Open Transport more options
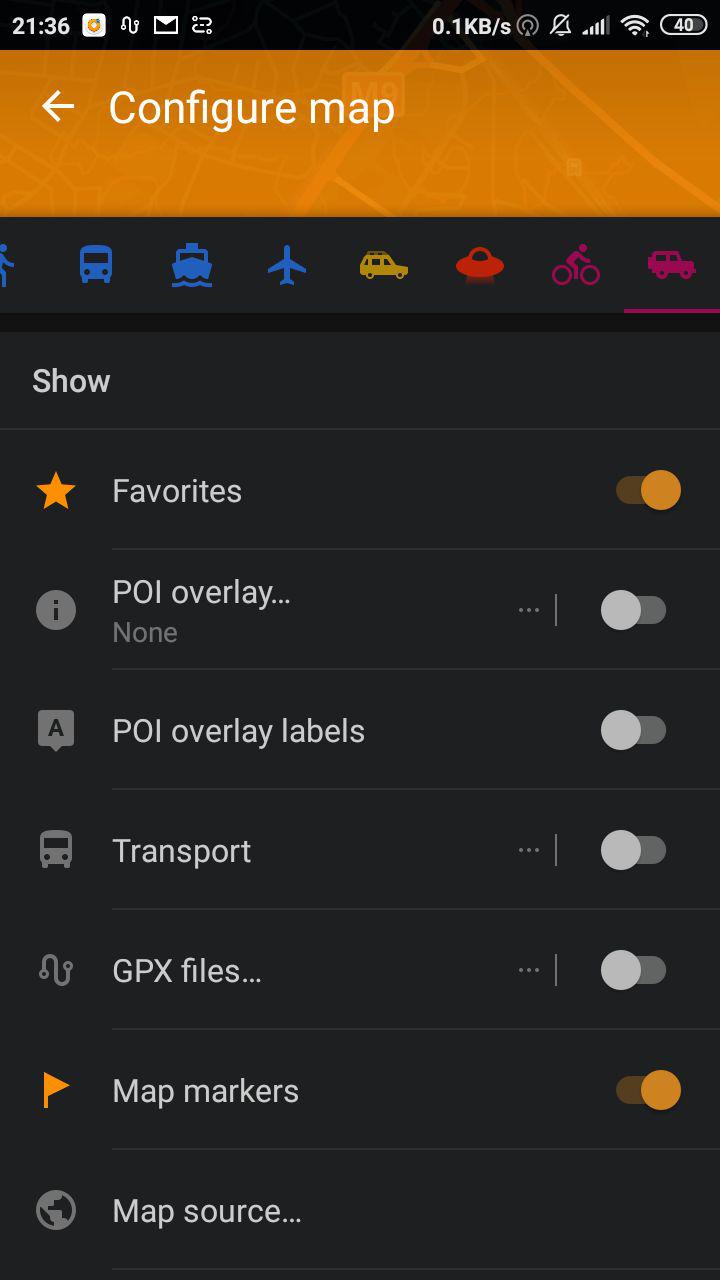 529,850
